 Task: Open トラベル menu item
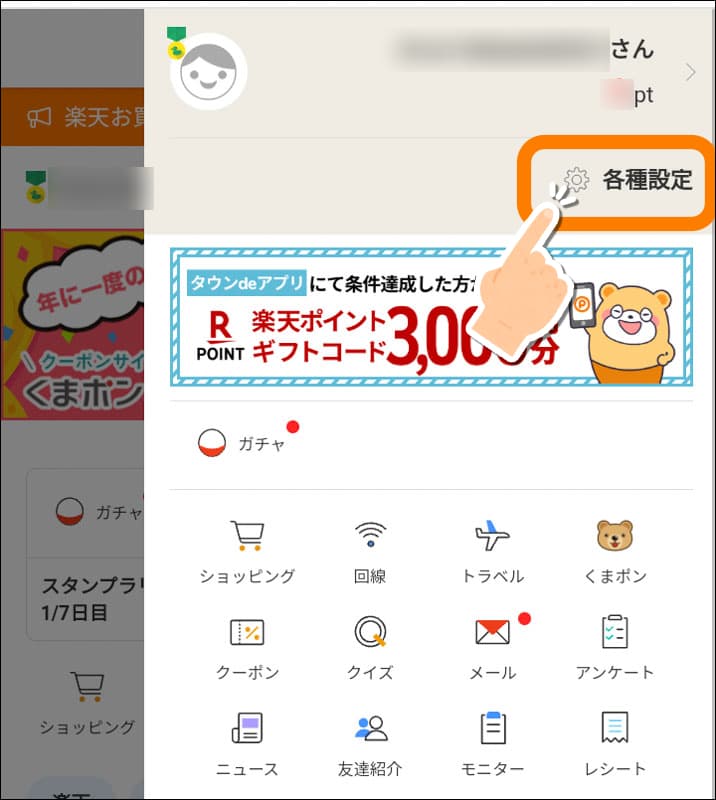point(492,551)
